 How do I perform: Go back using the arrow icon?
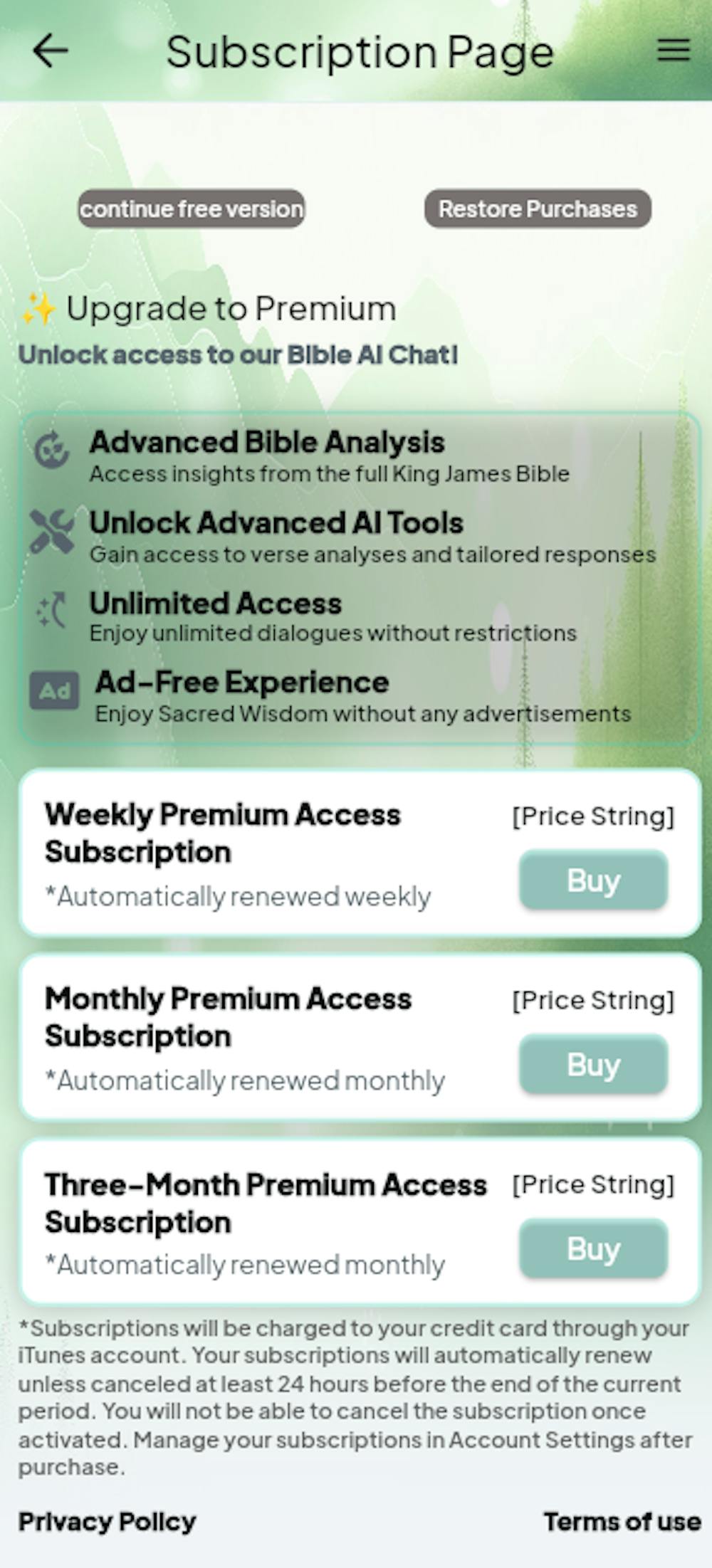(51, 51)
